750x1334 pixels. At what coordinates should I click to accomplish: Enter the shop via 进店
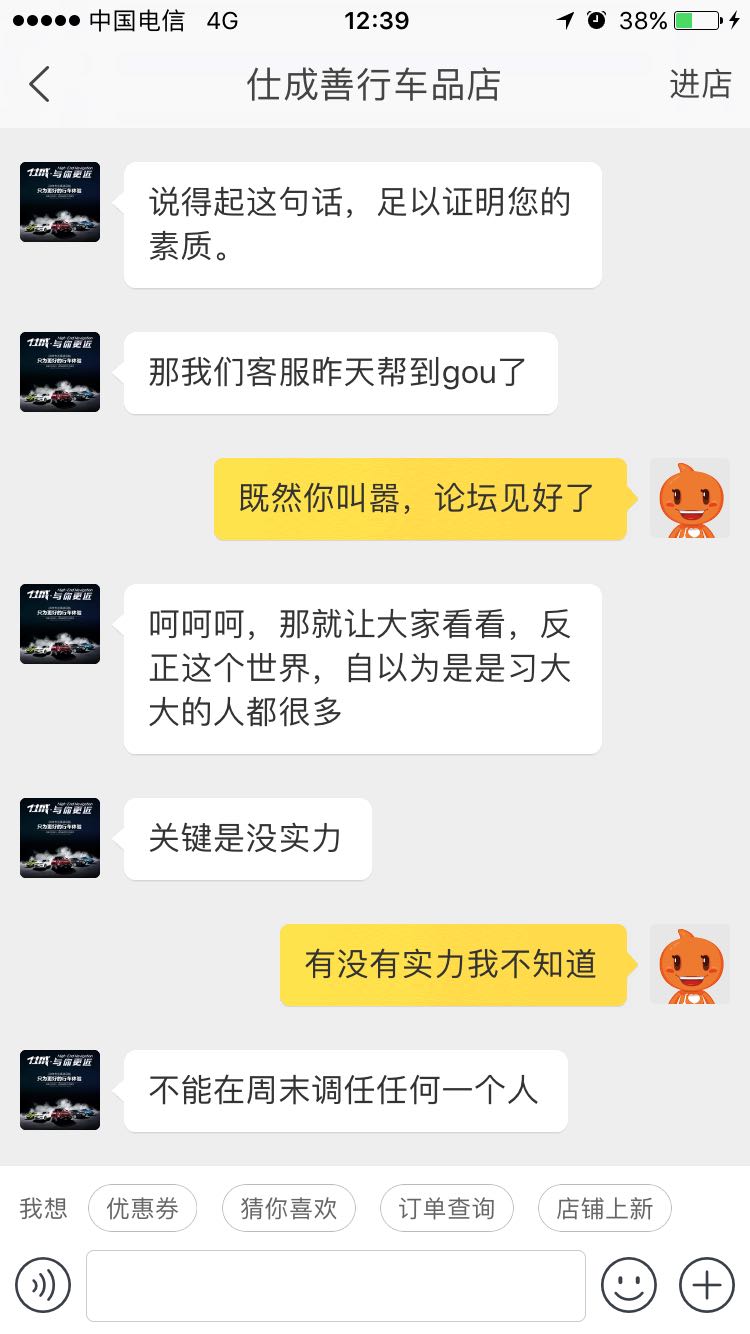(700, 85)
